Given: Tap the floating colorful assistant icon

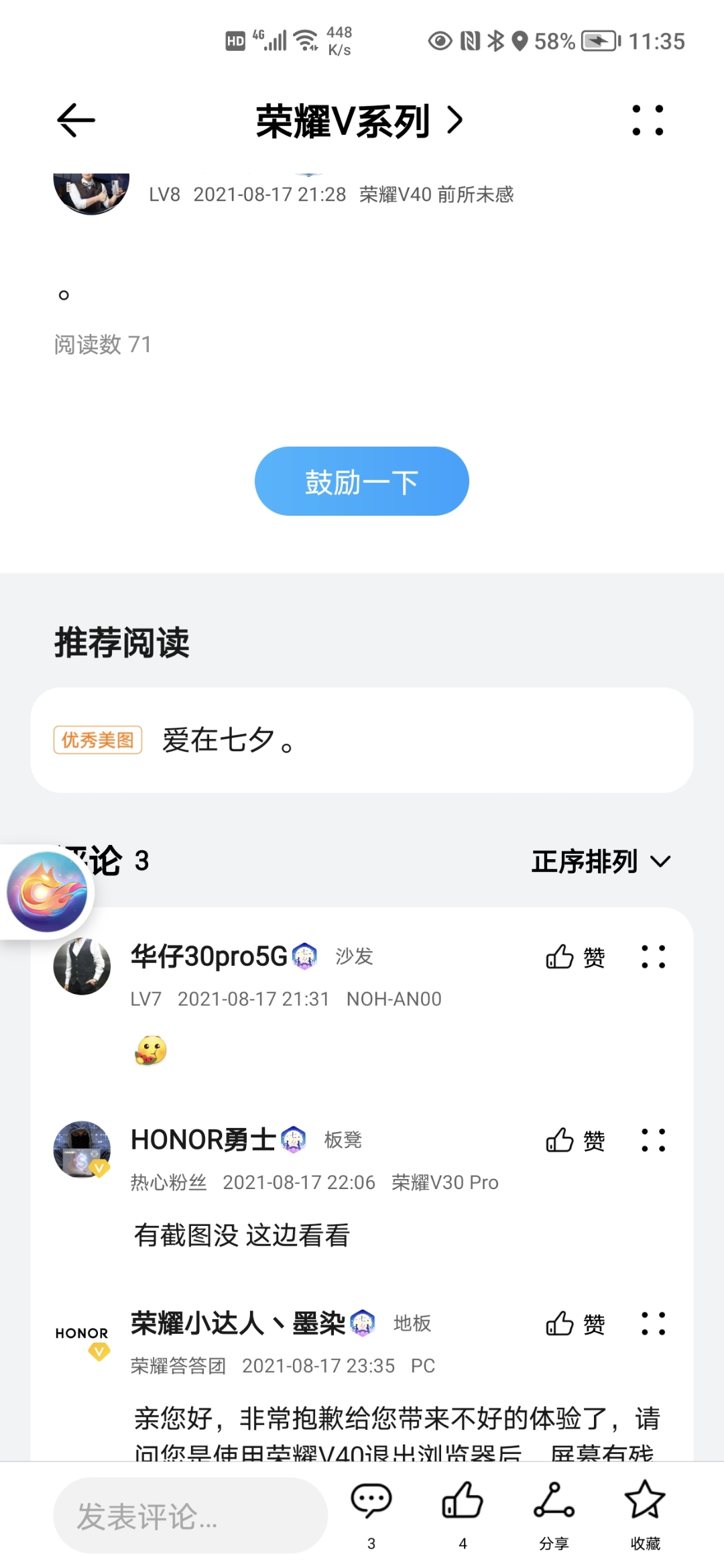Looking at the screenshot, I should pos(46,891).
